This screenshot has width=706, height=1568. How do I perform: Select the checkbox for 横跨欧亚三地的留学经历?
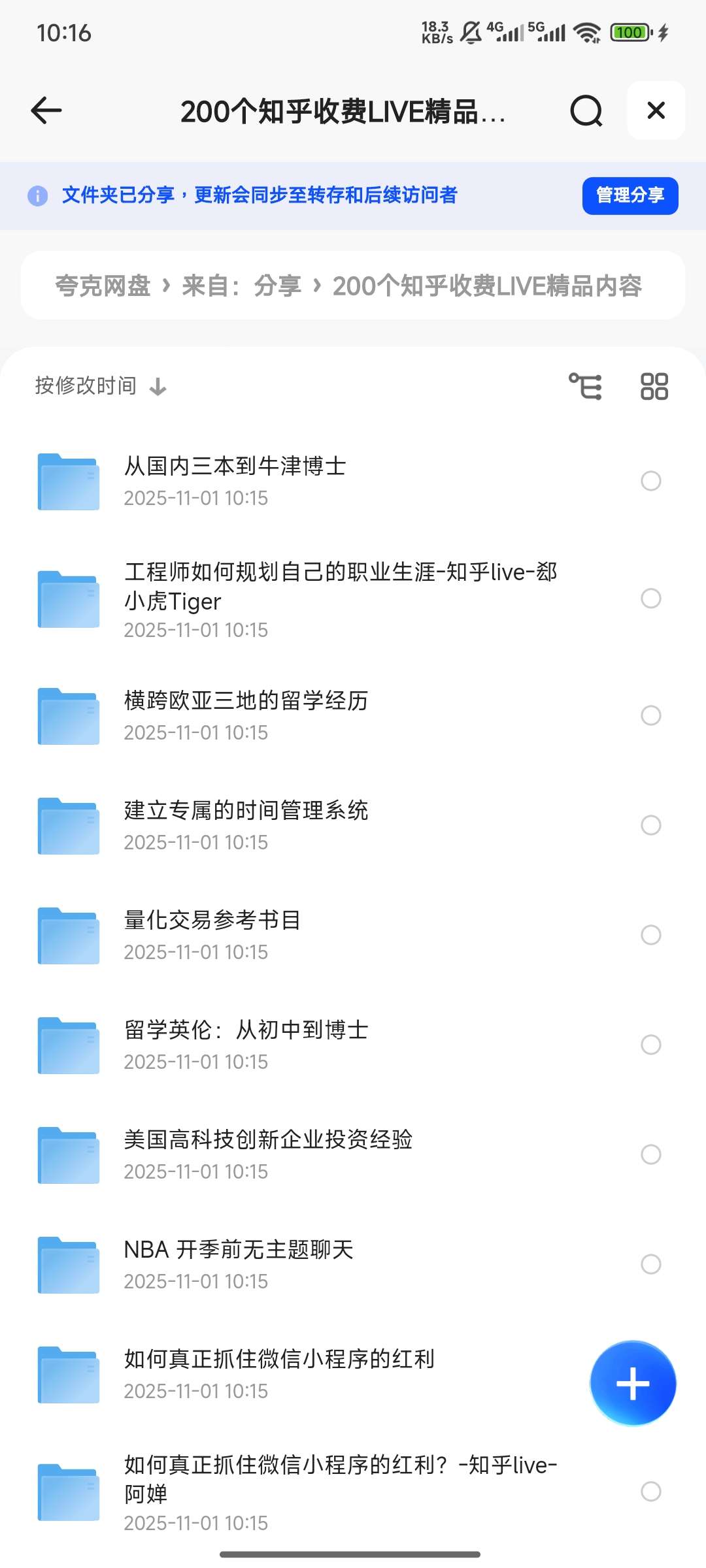click(650, 716)
